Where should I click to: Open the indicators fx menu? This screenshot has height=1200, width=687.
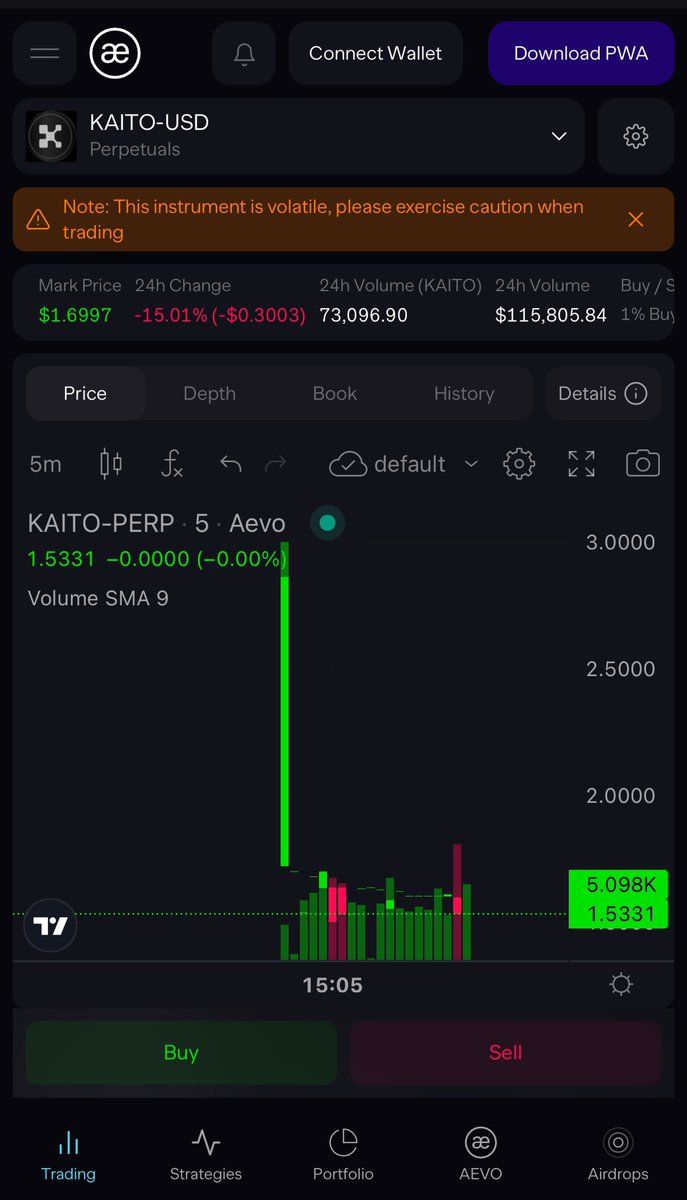point(172,464)
